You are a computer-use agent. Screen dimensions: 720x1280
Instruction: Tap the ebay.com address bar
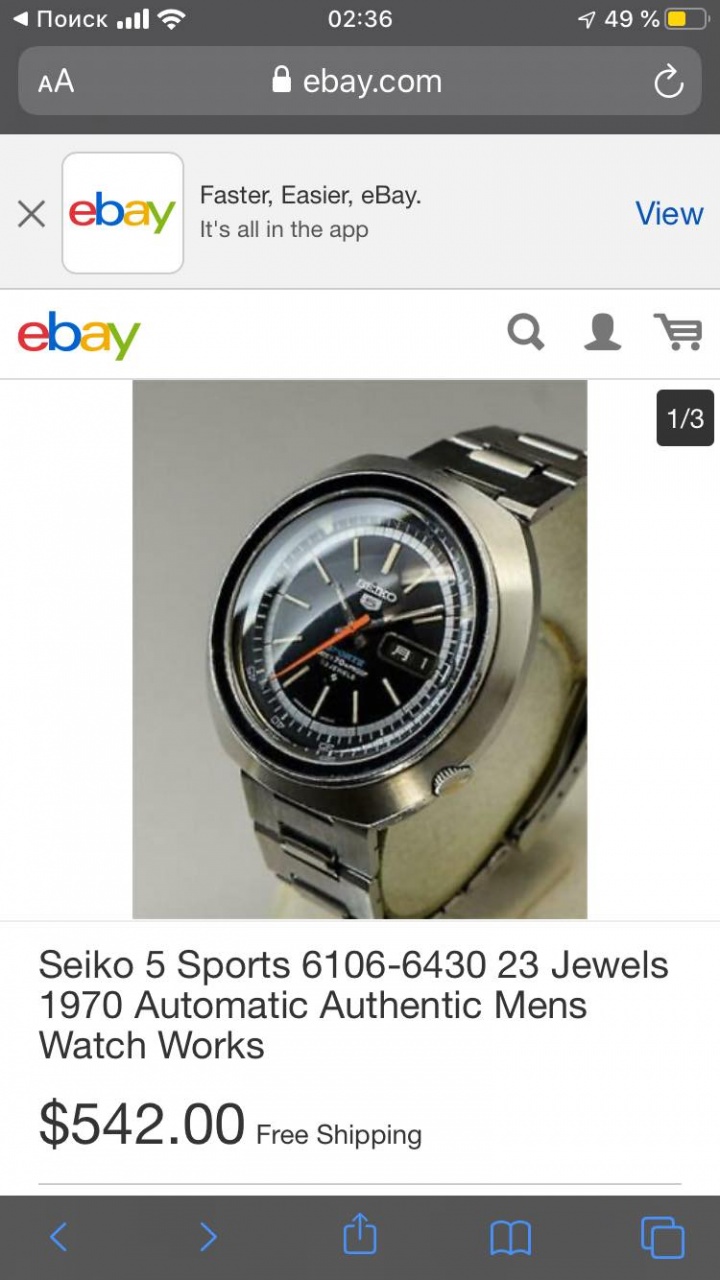tap(358, 82)
